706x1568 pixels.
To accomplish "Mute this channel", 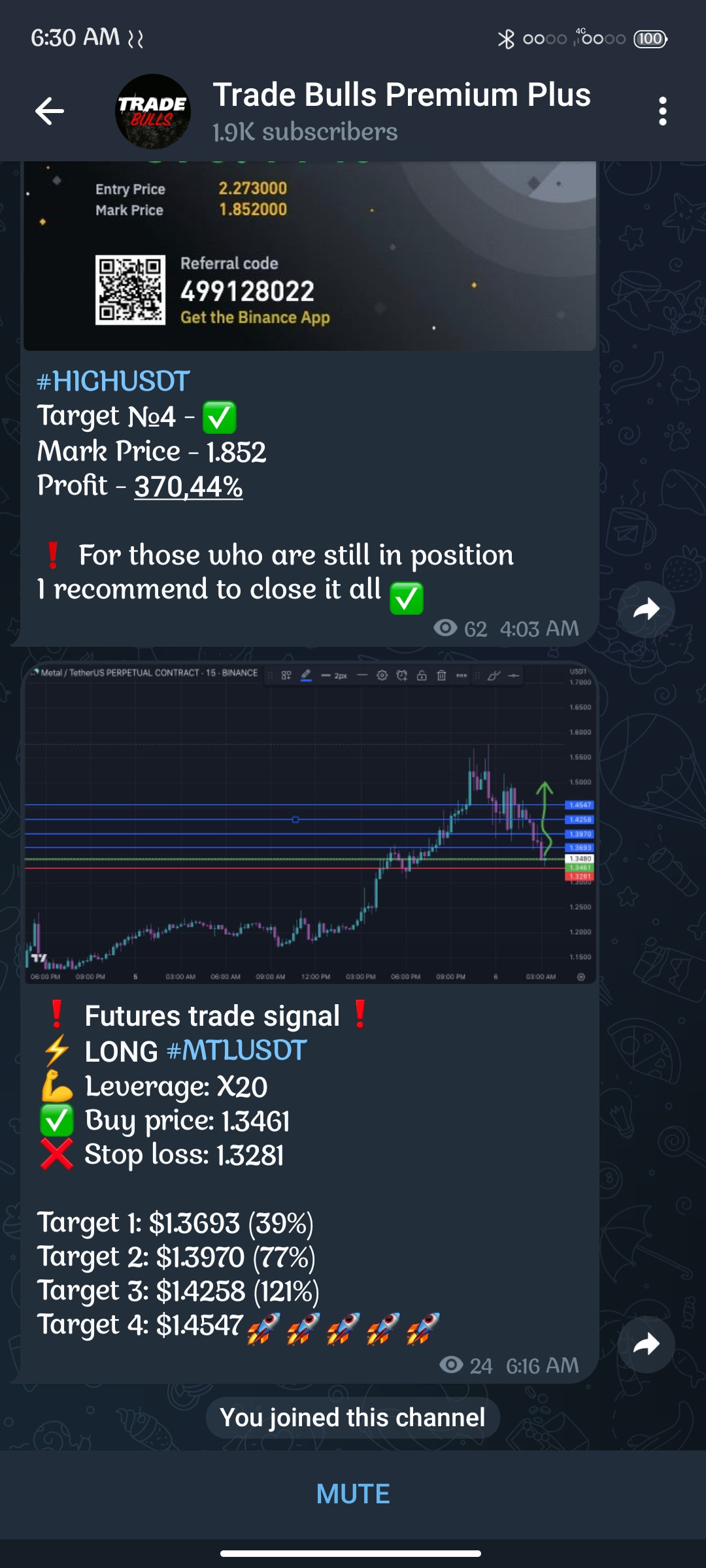I will tap(353, 1494).
